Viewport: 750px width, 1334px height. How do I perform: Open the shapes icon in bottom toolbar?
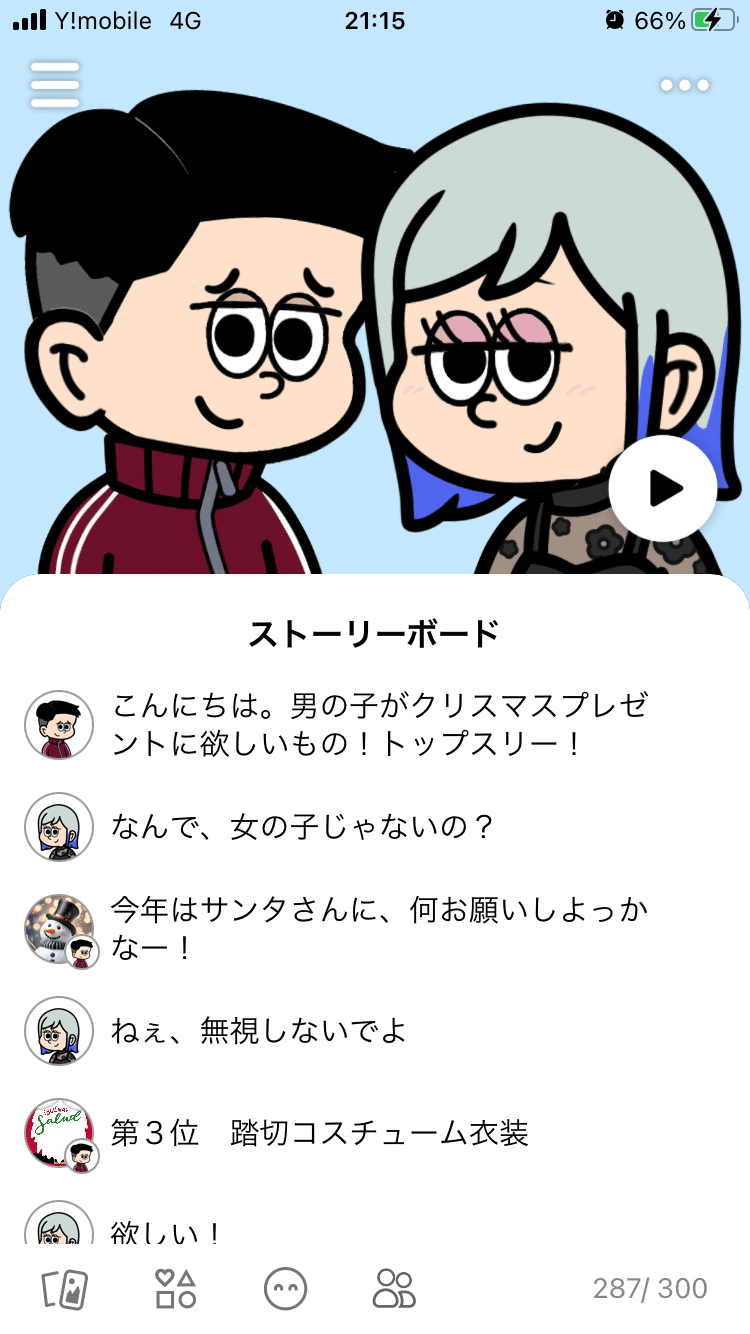[x=176, y=1289]
